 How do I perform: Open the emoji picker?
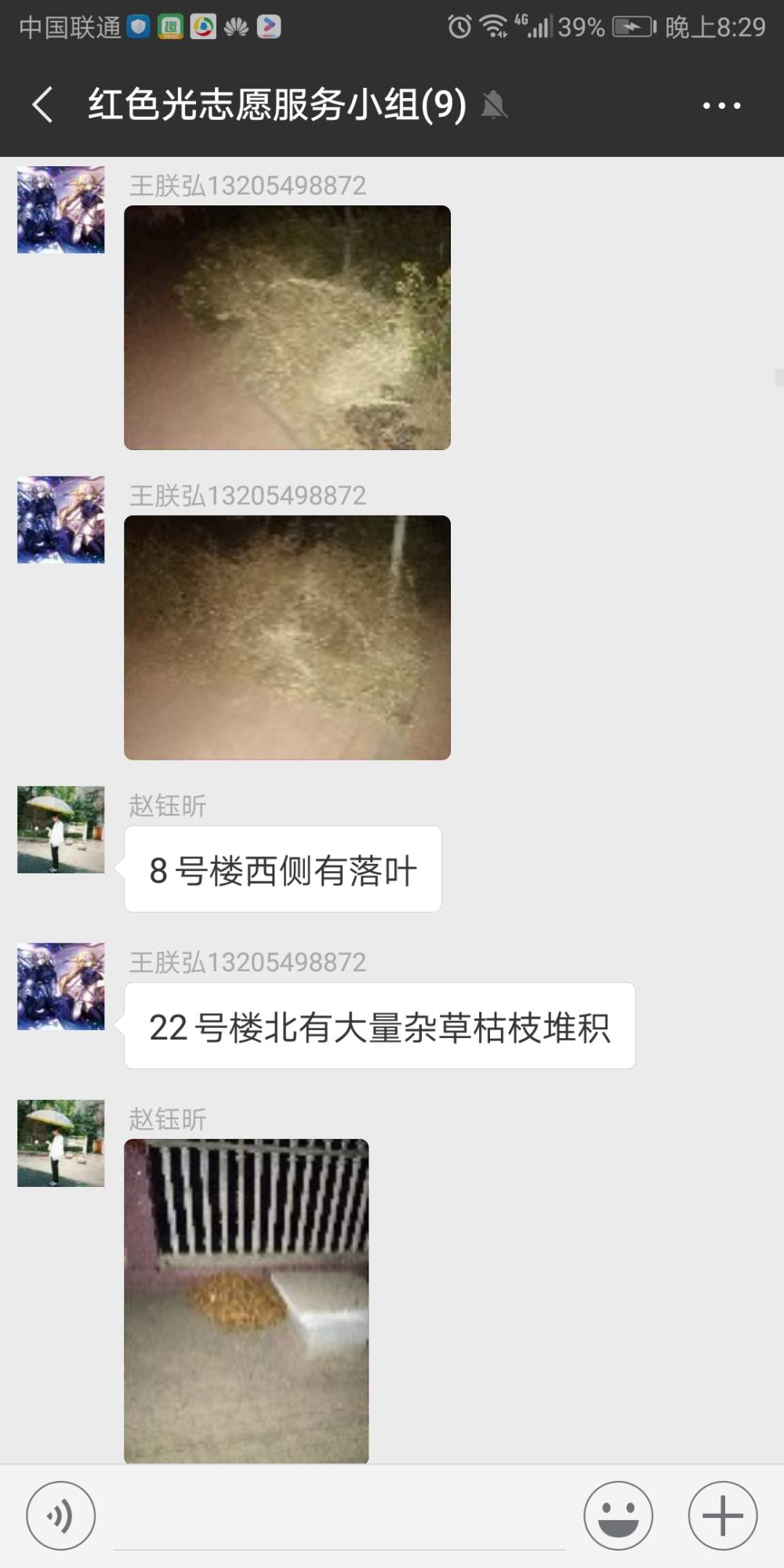coord(618,1515)
